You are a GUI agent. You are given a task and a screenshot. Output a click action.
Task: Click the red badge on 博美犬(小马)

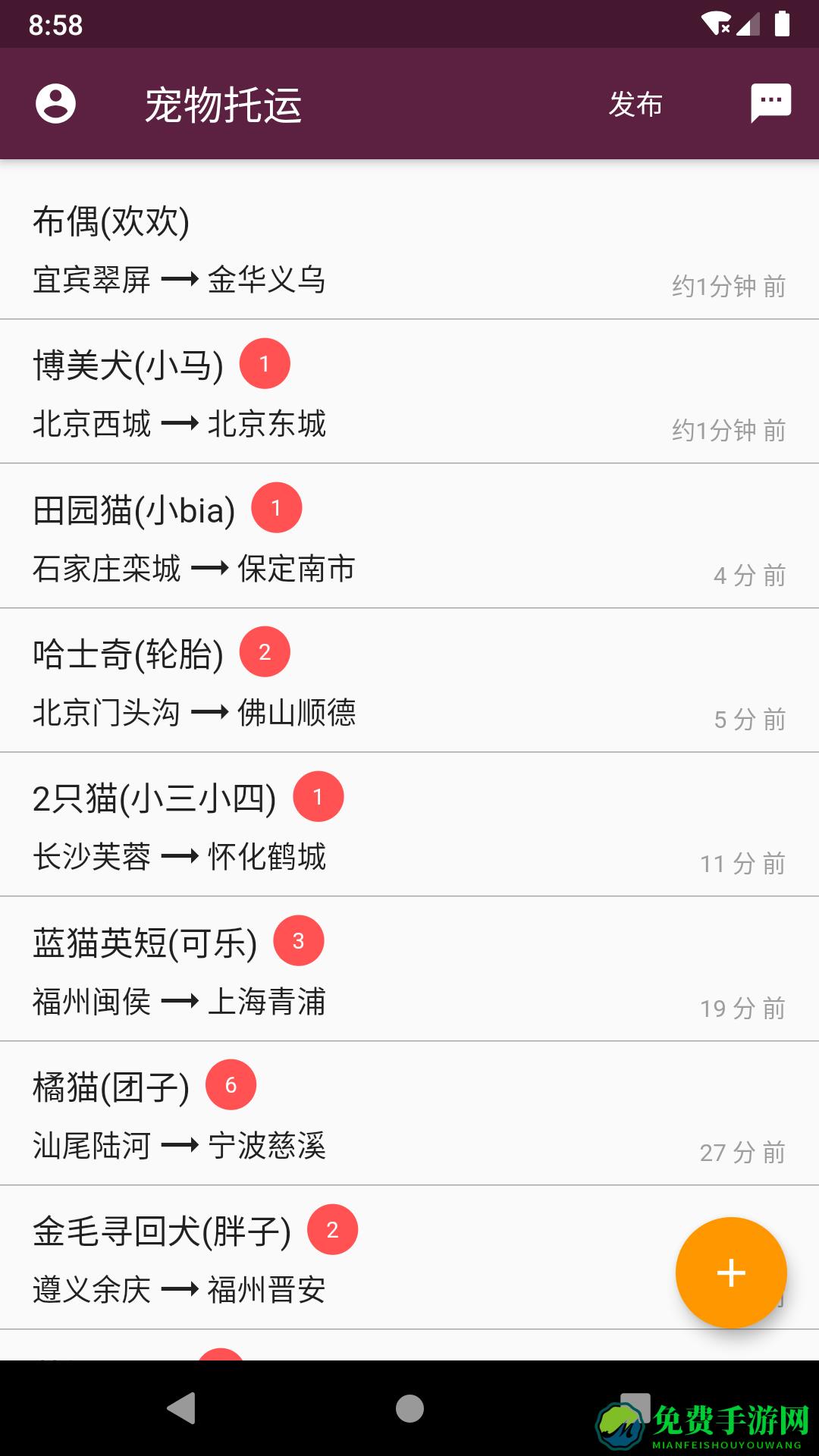coord(265,363)
